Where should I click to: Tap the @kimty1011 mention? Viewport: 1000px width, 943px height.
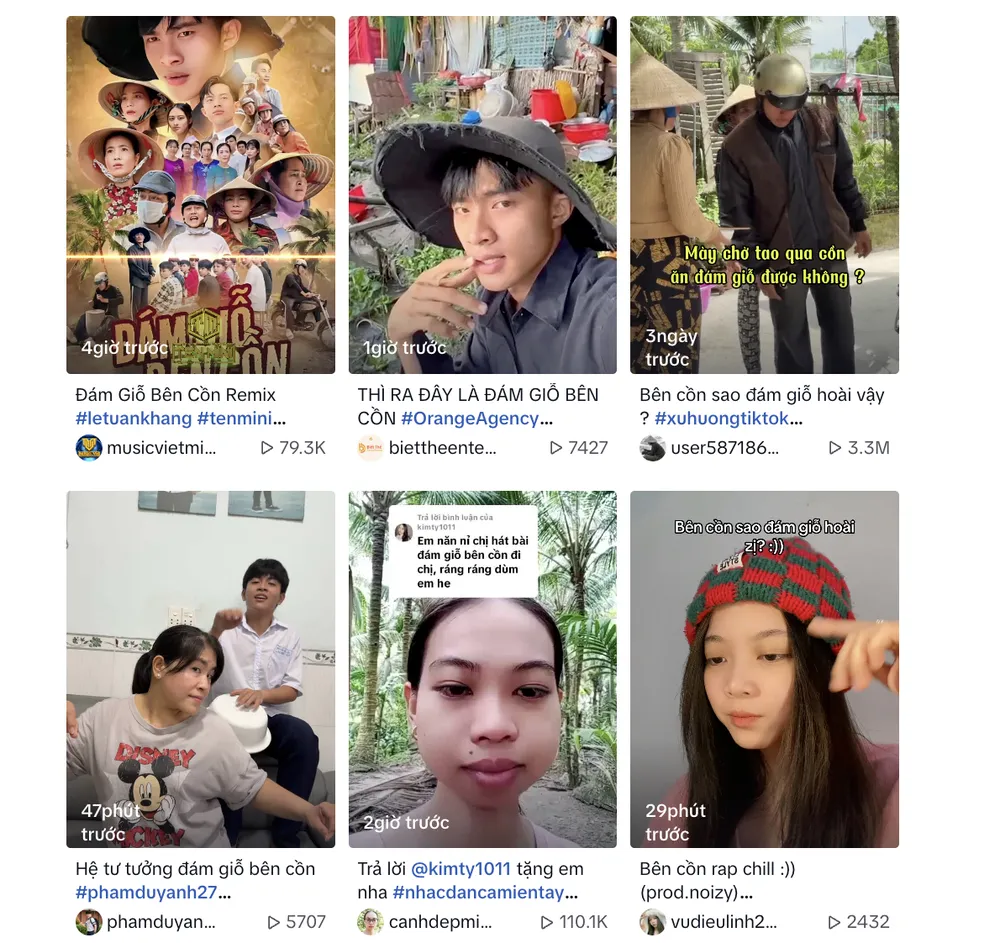pos(461,869)
